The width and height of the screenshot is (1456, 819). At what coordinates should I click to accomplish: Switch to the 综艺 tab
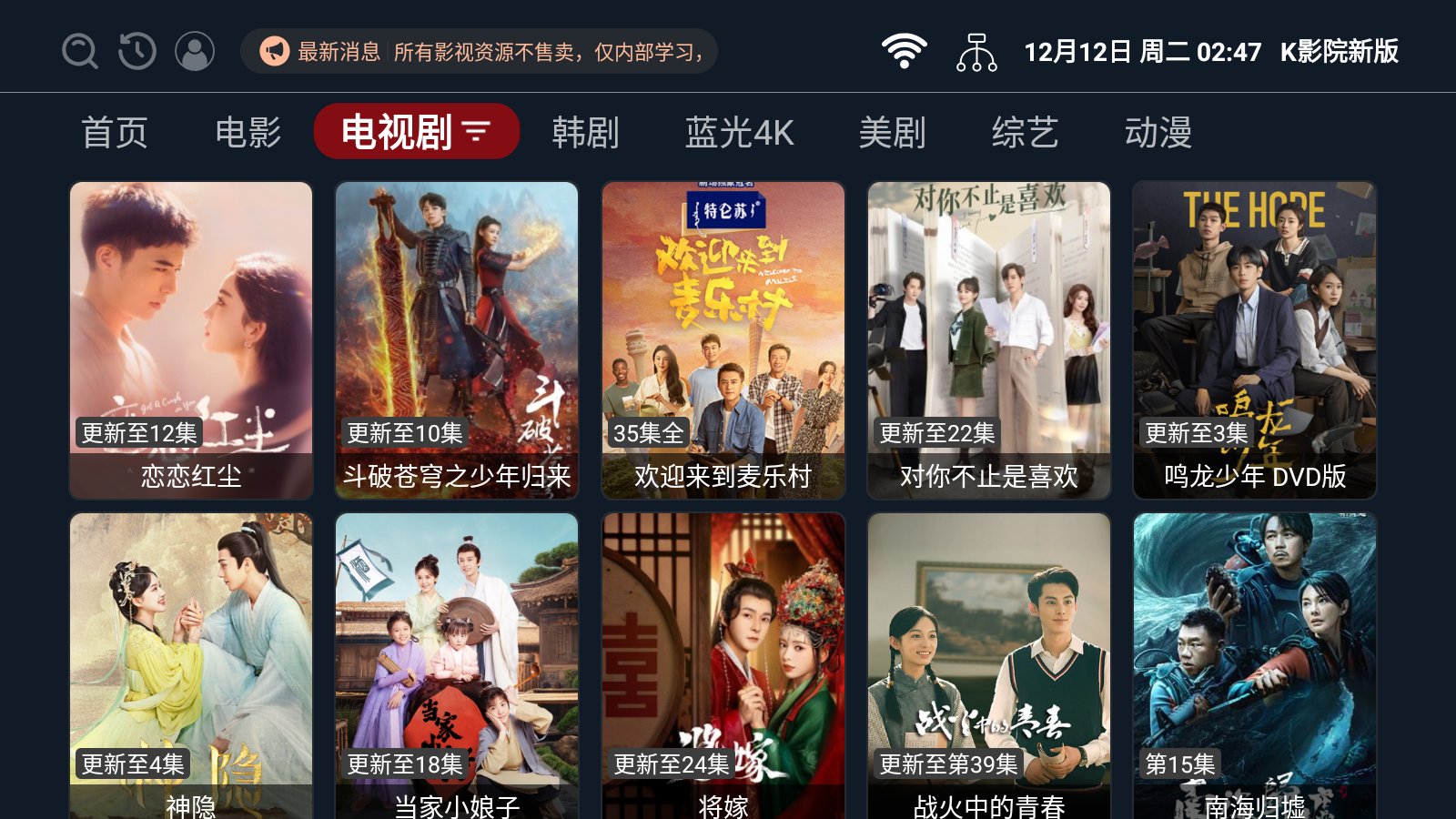(x=1025, y=133)
